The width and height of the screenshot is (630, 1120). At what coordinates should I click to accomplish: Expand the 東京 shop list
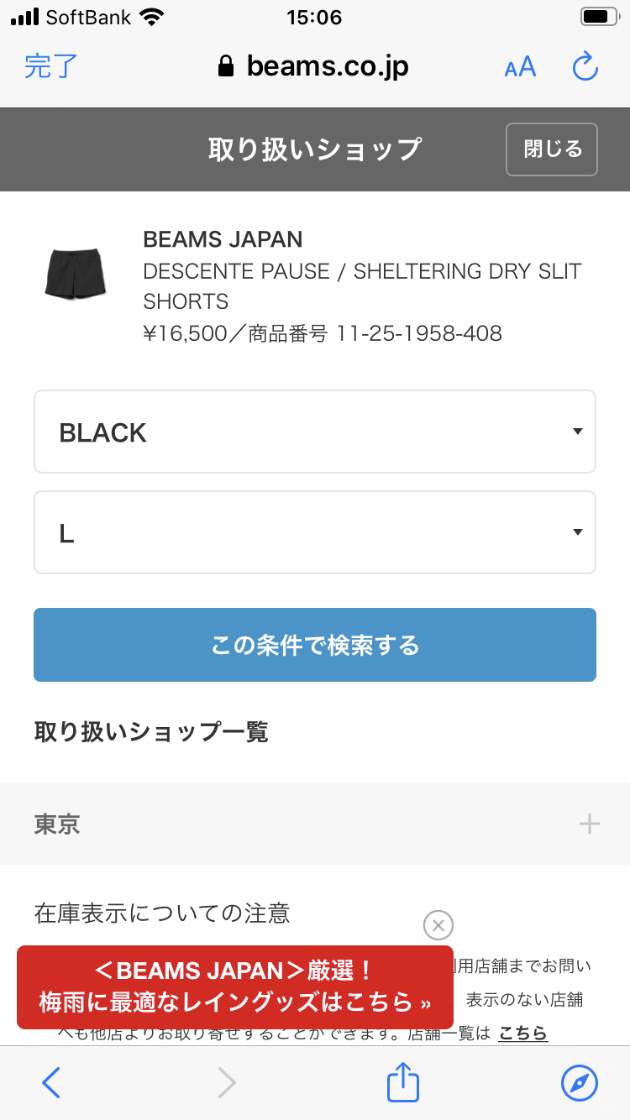tap(315, 824)
